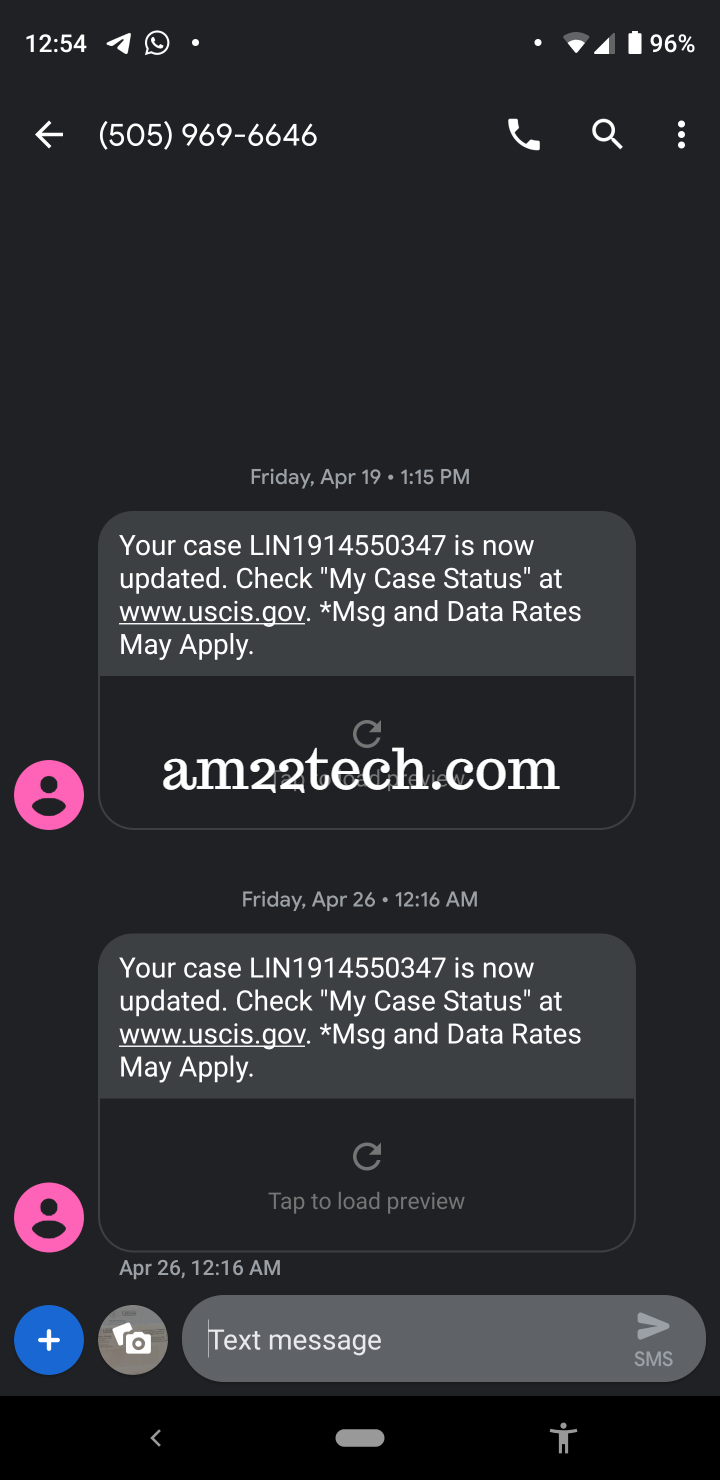The height and width of the screenshot is (1480, 720).
Task: Open the blue plus attachments button
Action: (x=49, y=1340)
